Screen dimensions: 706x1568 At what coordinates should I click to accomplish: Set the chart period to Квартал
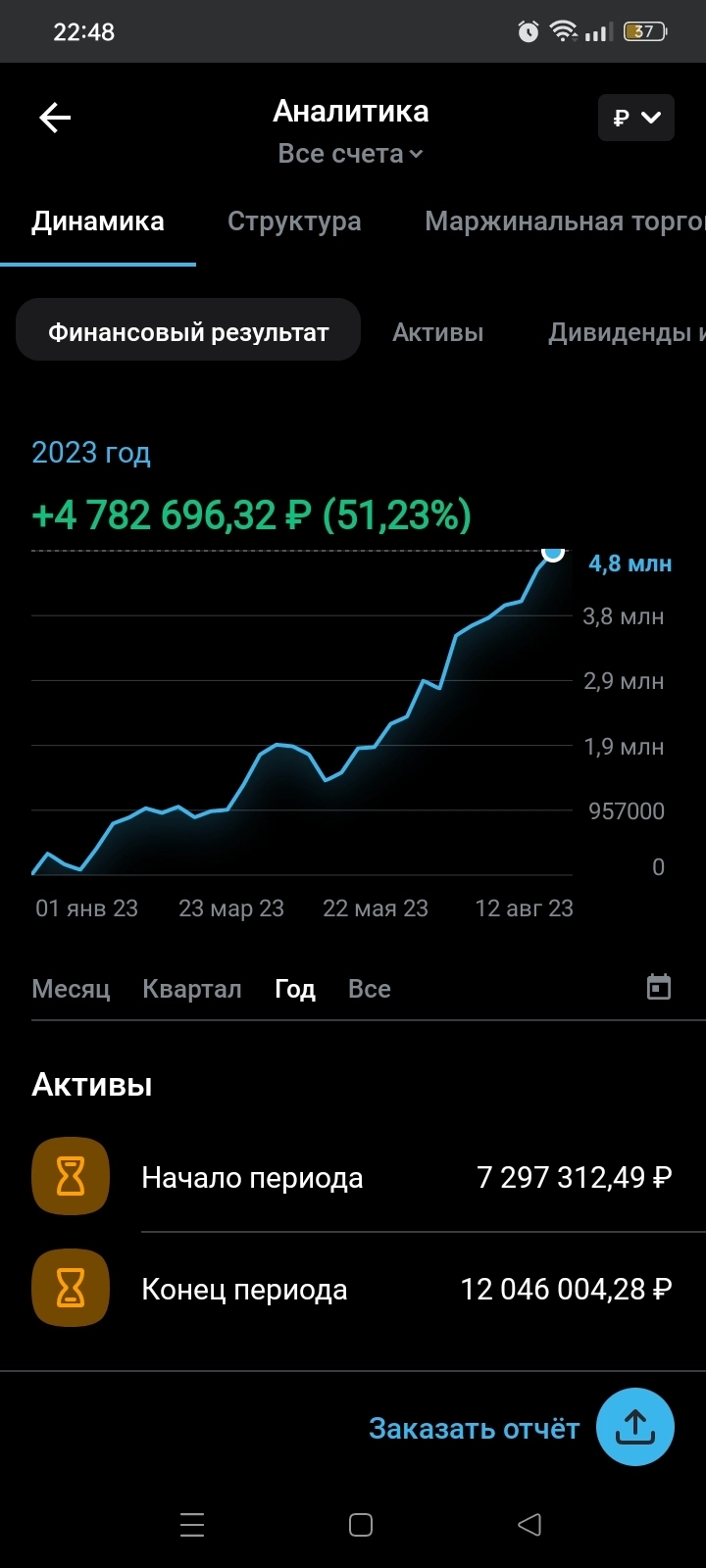pyautogui.click(x=192, y=989)
